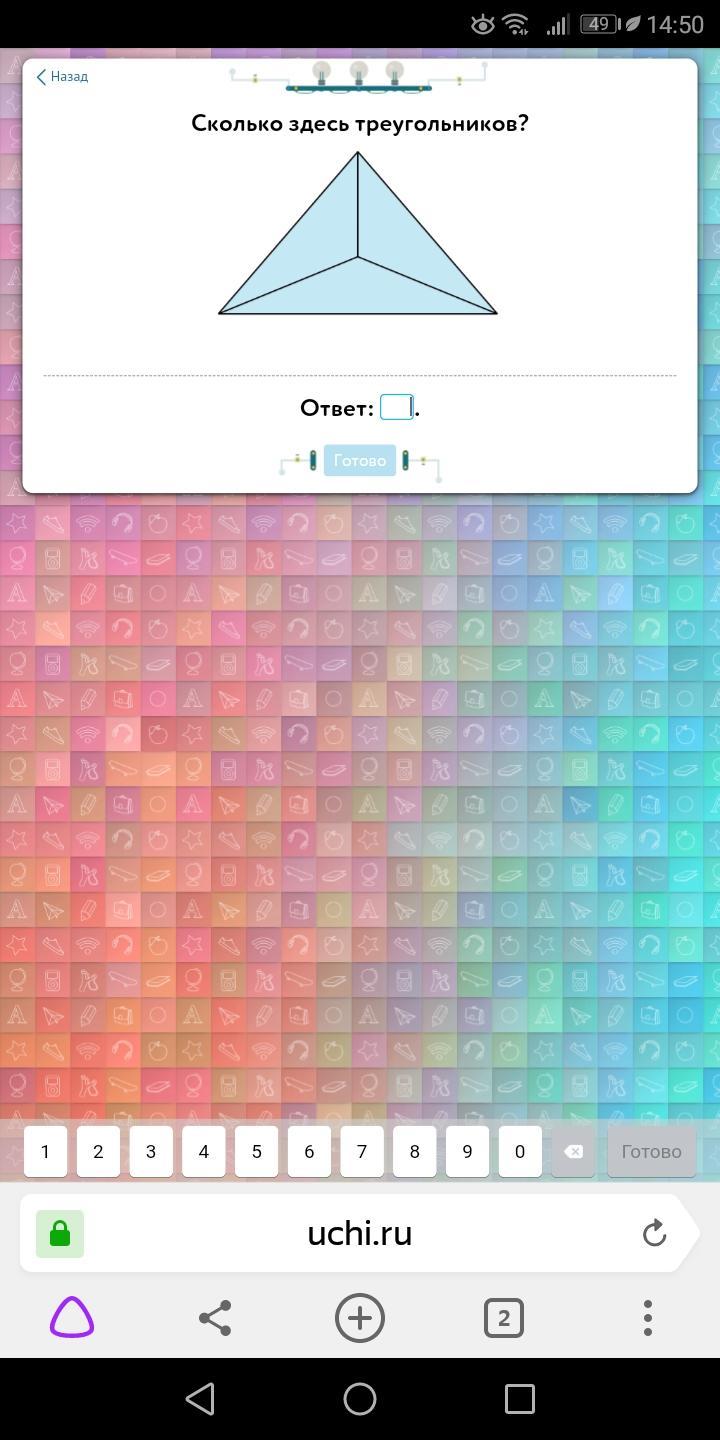The image size is (720, 1440).
Task: Show the open tabs switcher
Action: 503,1318
